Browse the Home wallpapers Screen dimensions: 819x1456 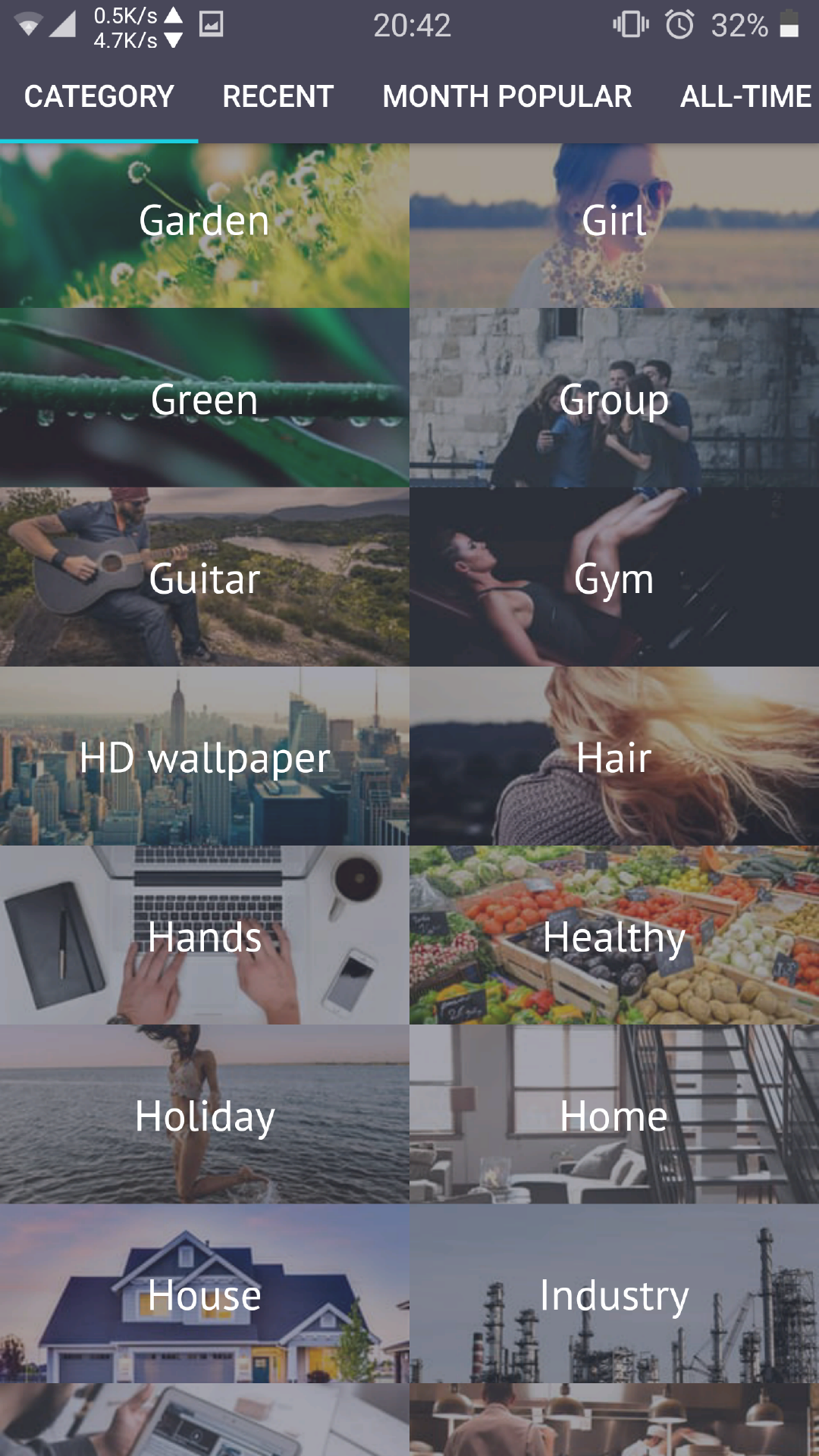[x=613, y=1116]
